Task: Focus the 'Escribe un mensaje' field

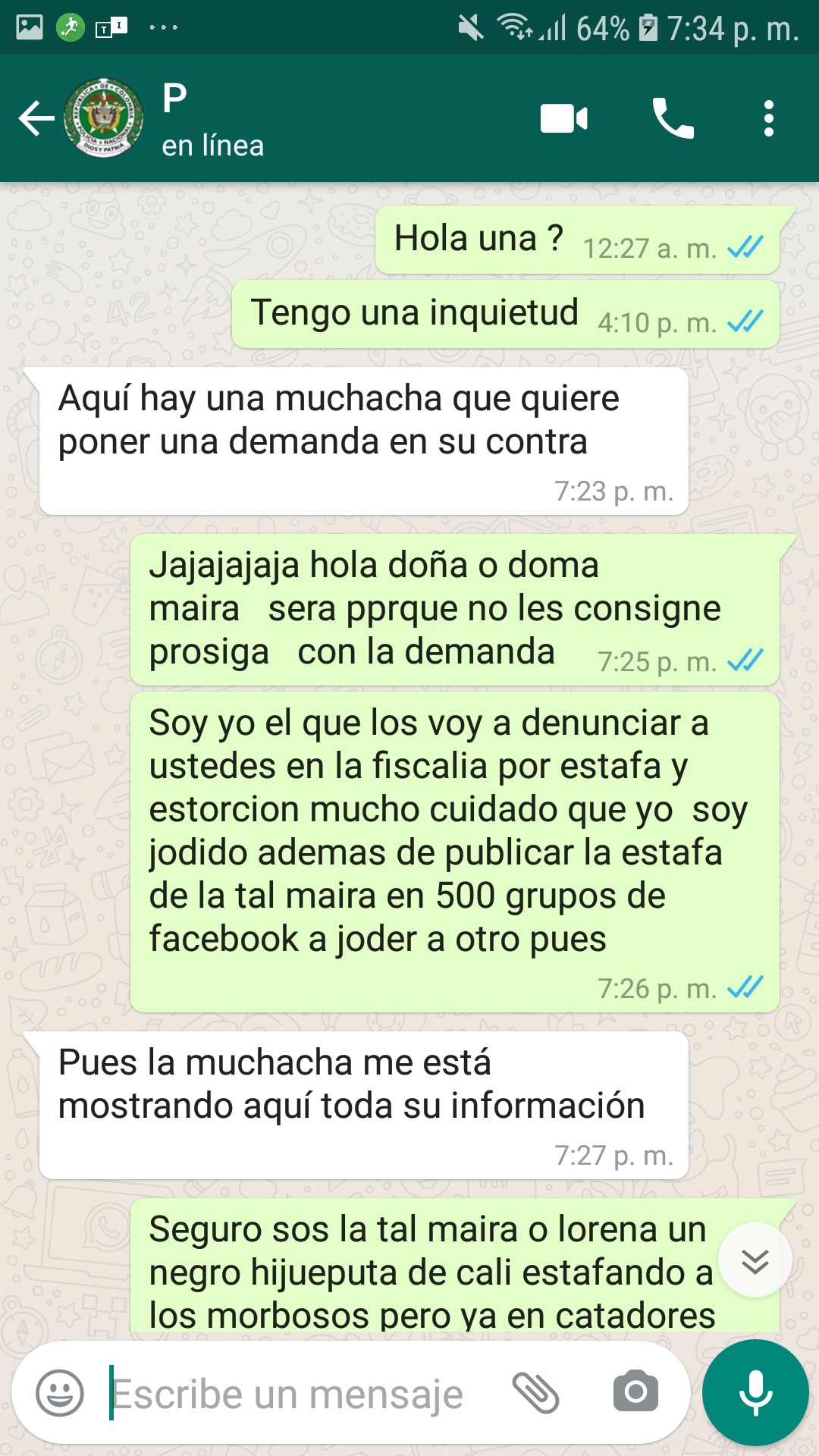Action: [303, 1394]
